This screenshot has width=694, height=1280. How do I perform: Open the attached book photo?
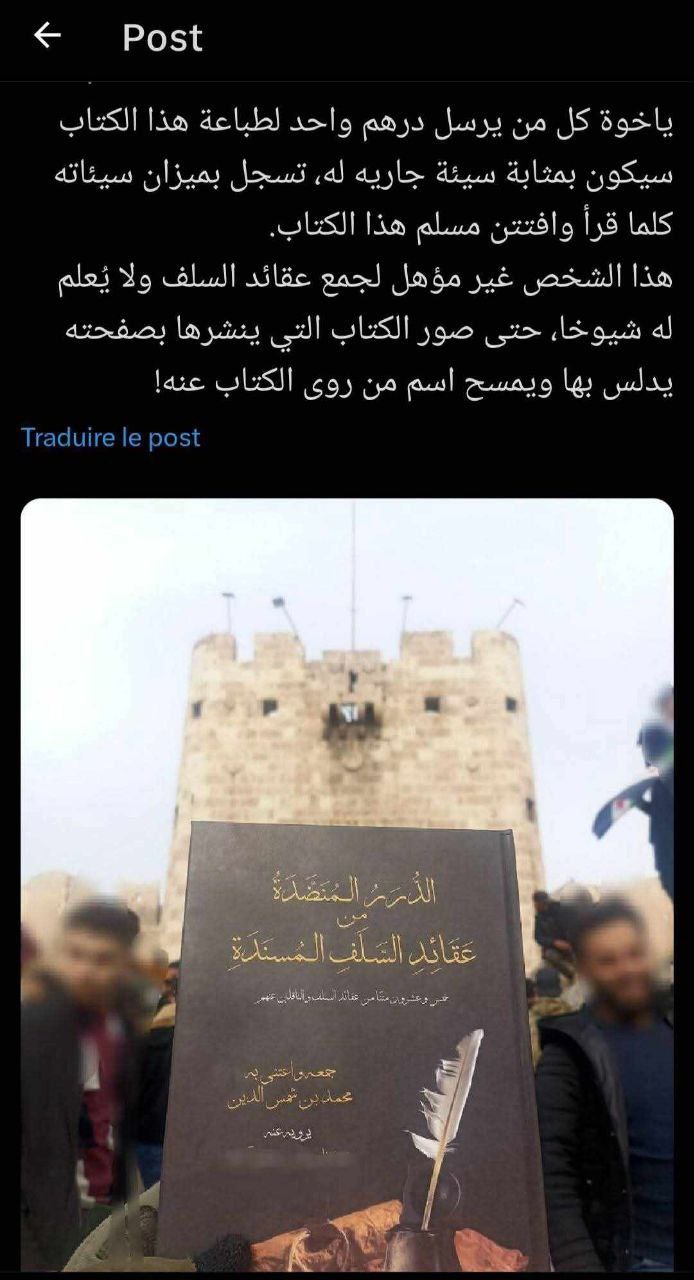point(347,884)
